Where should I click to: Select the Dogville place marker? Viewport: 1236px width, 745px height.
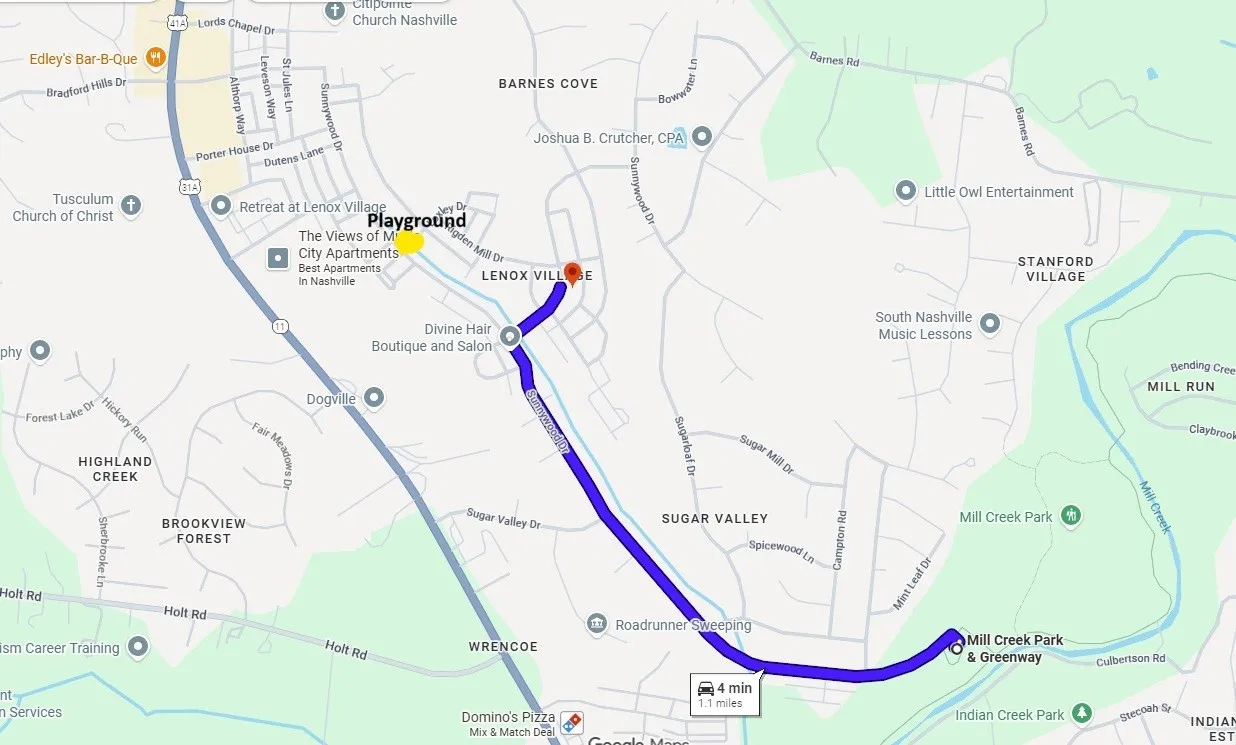374,398
